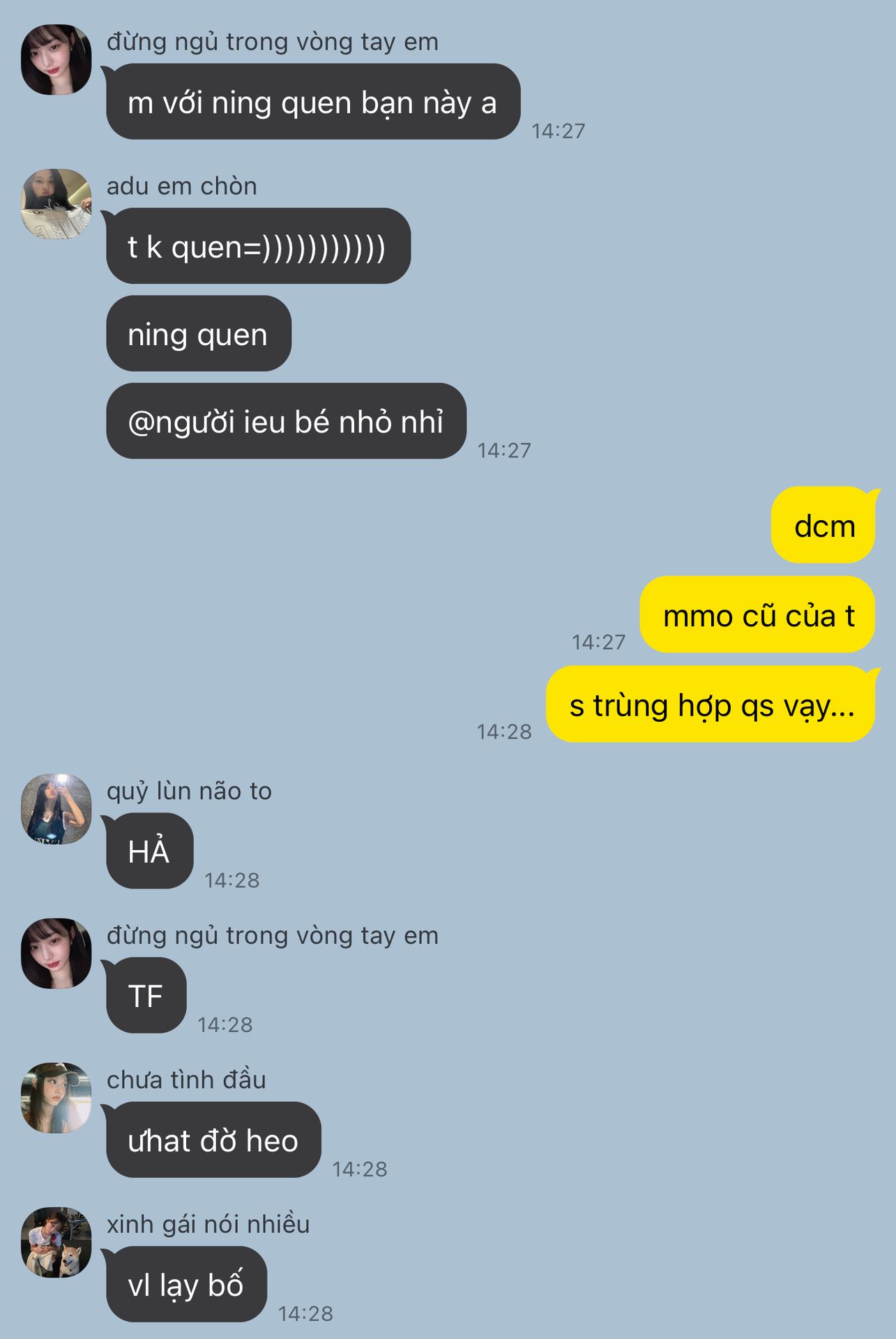Image resolution: width=896 pixels, height=1339 pixels.
Task: Tap avatar of "xinh gái nói nhiều"
Action: point(56,1242)
